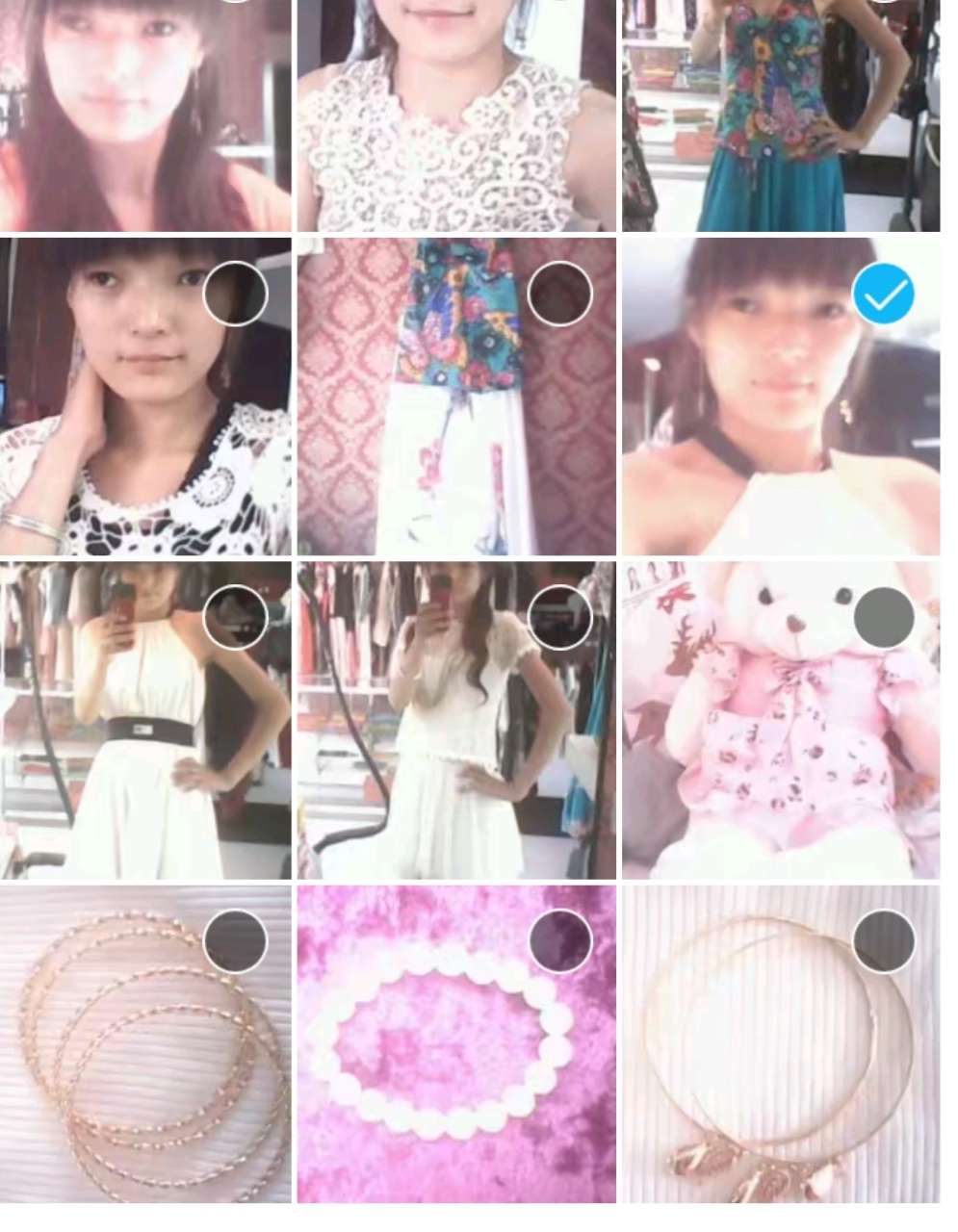This screenshot has width=958, height=1232.
Task: Open the colorful floral vest photo
Action: [x=780, y=115]
